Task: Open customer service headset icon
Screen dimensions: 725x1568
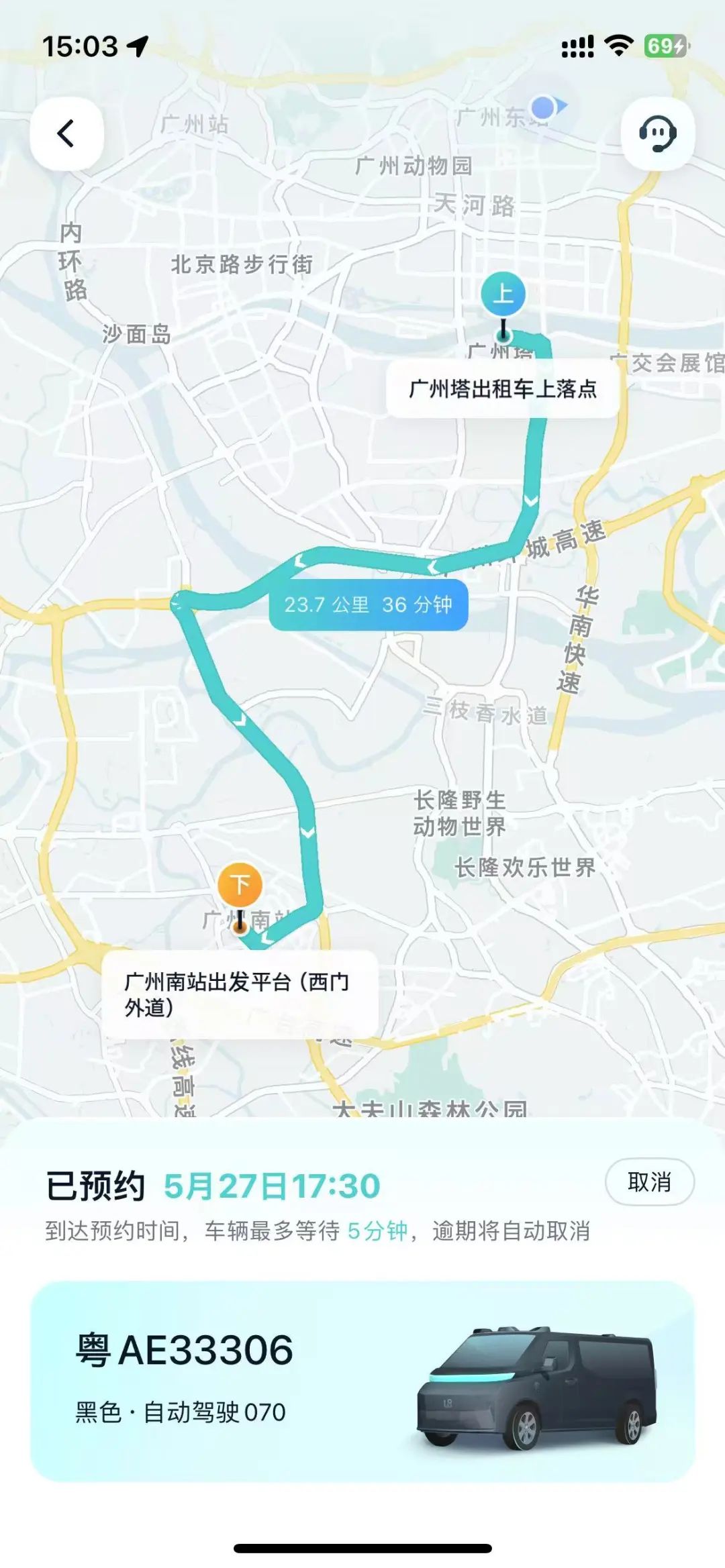Action: point(657,134)
